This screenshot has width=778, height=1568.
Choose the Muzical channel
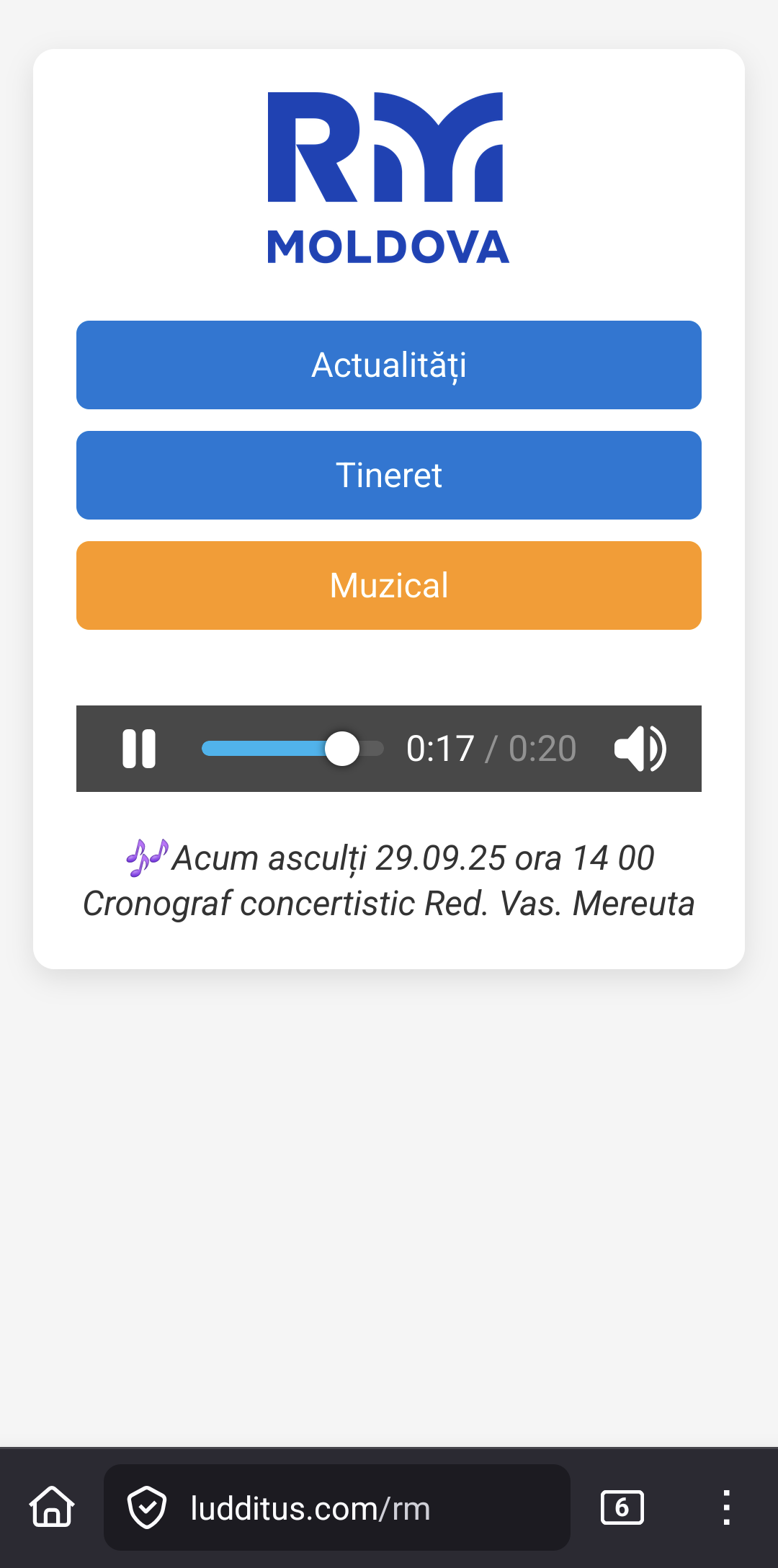click(389, 586)
